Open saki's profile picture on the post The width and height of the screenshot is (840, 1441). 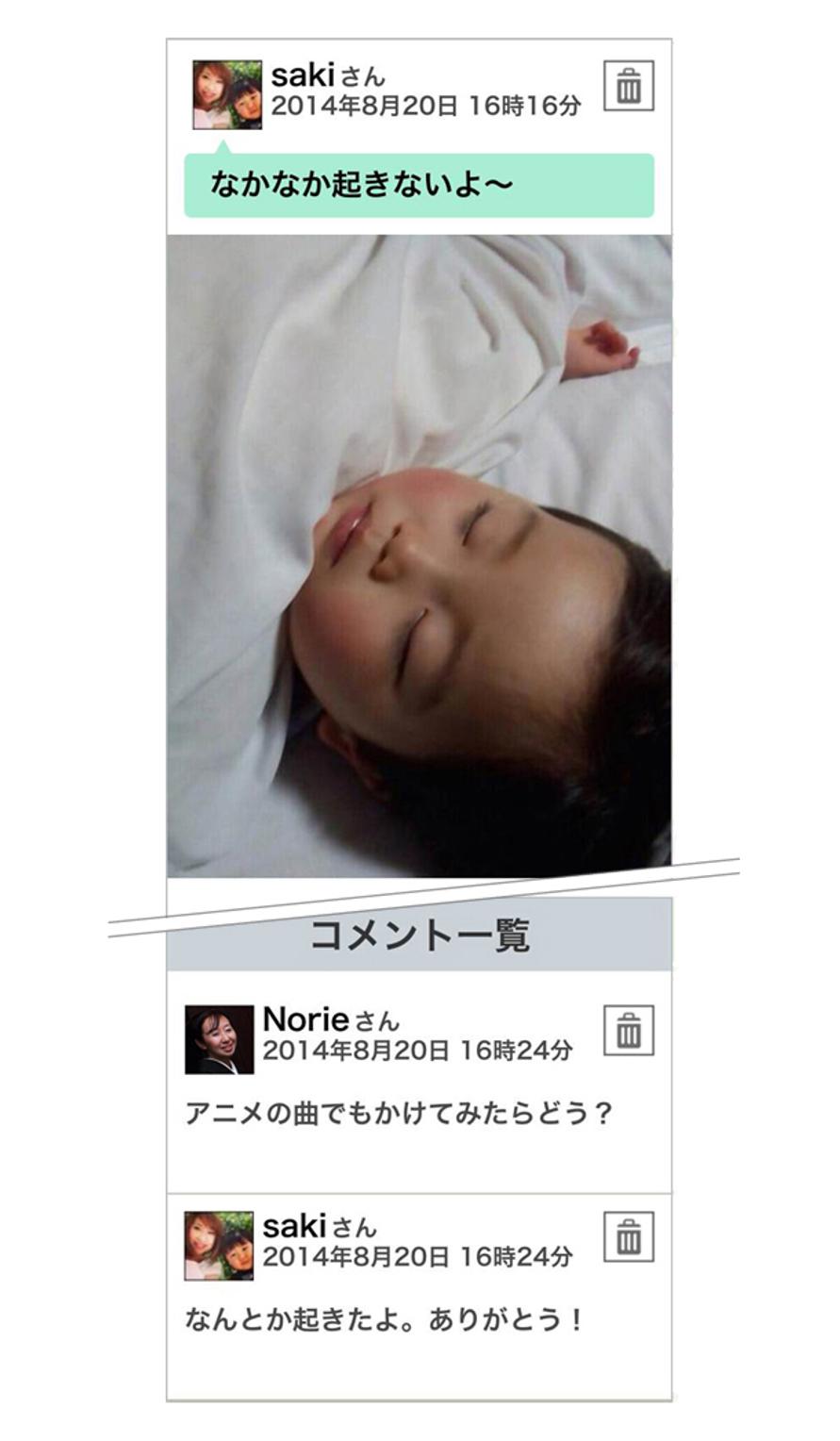click(x=227, y=95)
